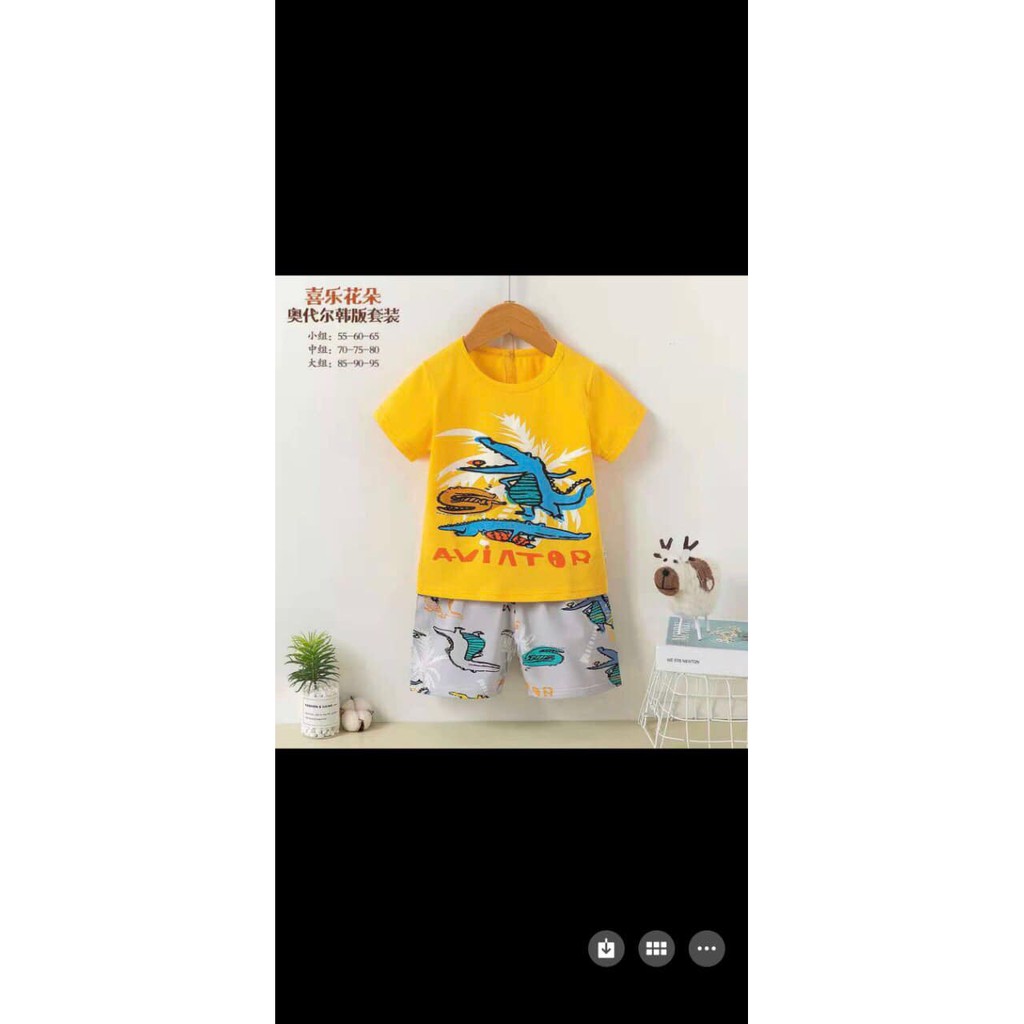Download the image with the save icon
Viewport: 1024px width, 1024px height.
pyautogui.click(x=606, y=948)
